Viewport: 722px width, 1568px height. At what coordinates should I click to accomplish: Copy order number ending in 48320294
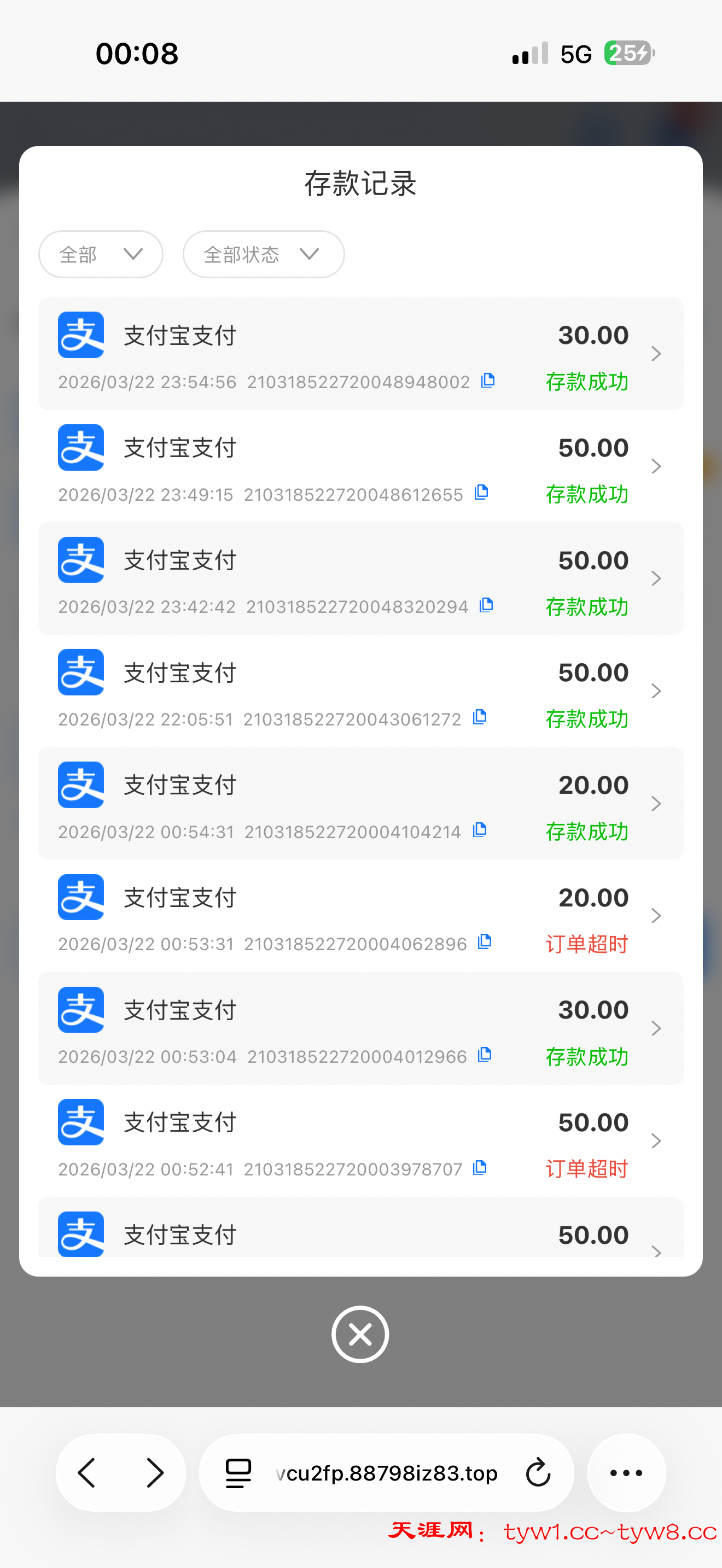(486, 606)
